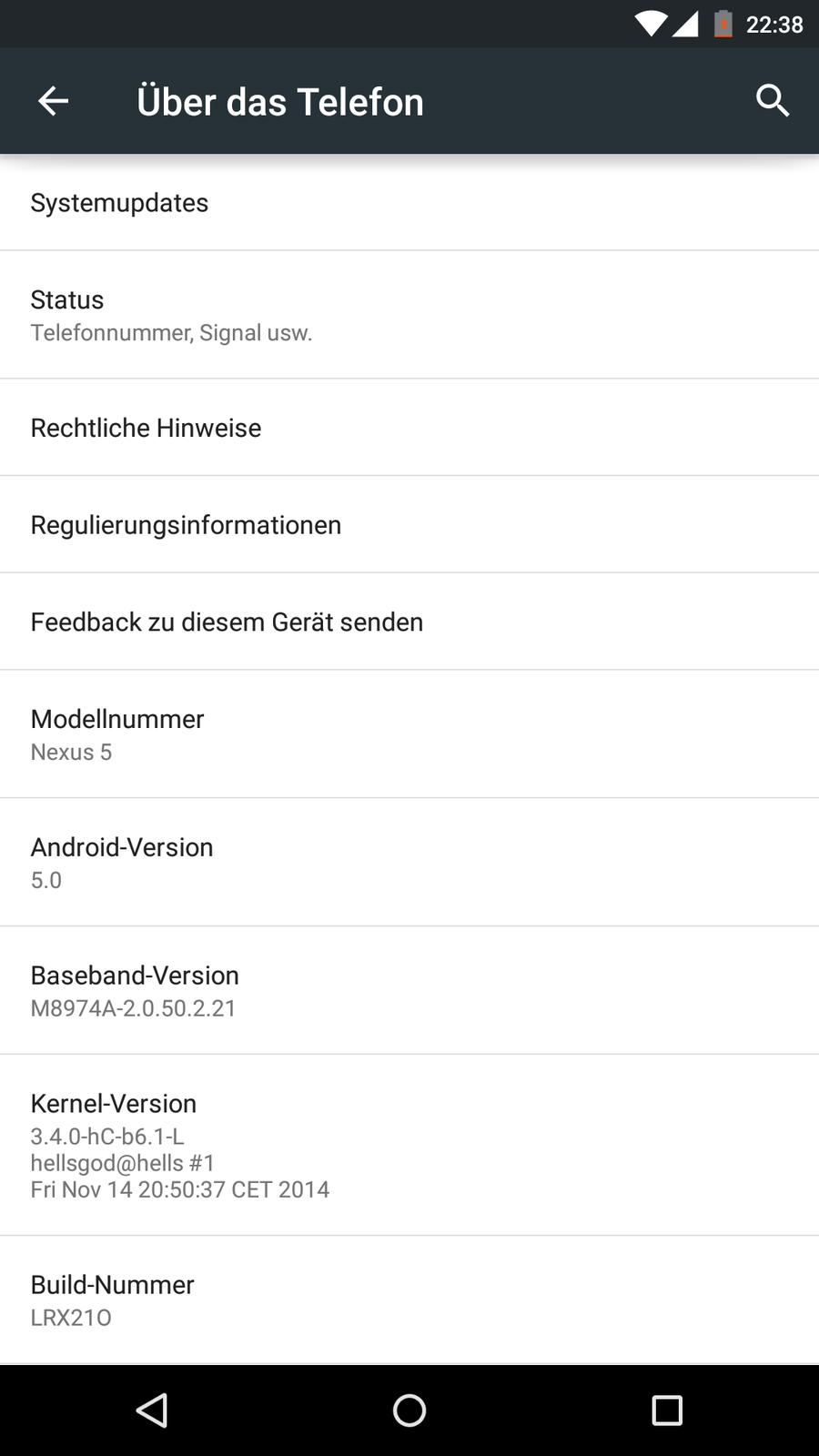Tap the Modellnummer row
The width and height of the screenshot is (819, 1456).
409,734
